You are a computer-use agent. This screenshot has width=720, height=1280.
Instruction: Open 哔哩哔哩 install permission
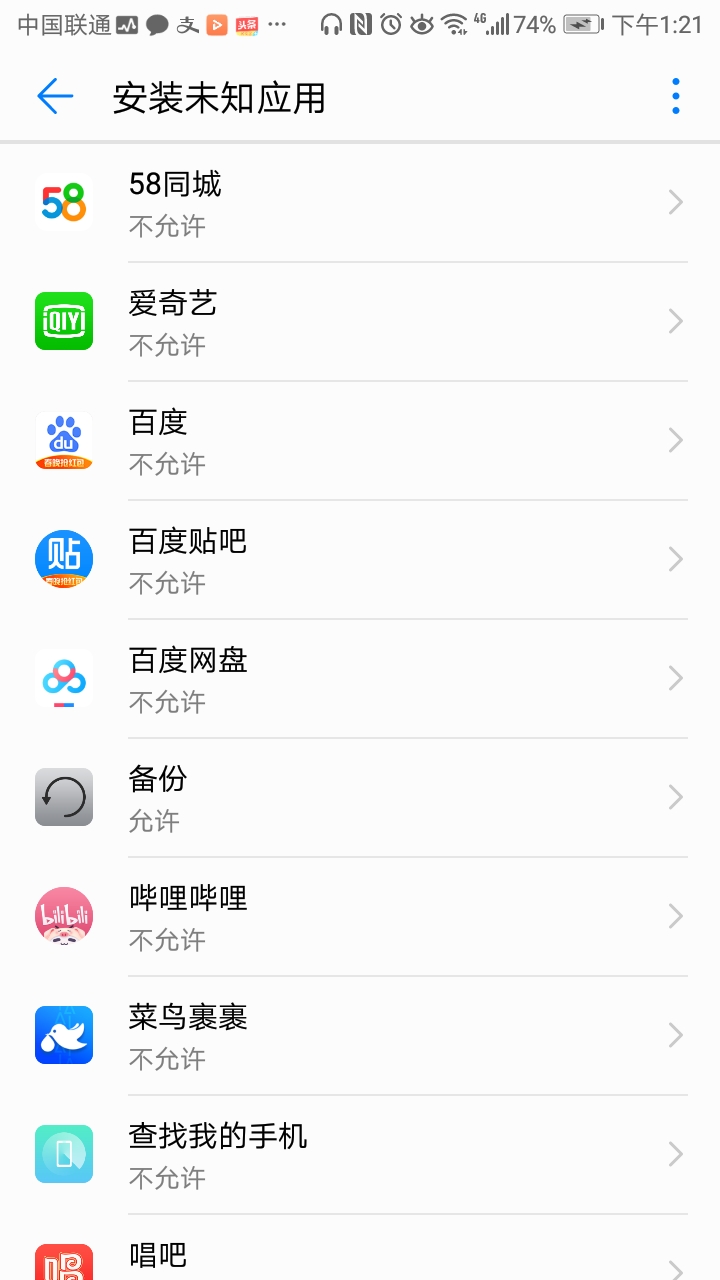[360, 917]
